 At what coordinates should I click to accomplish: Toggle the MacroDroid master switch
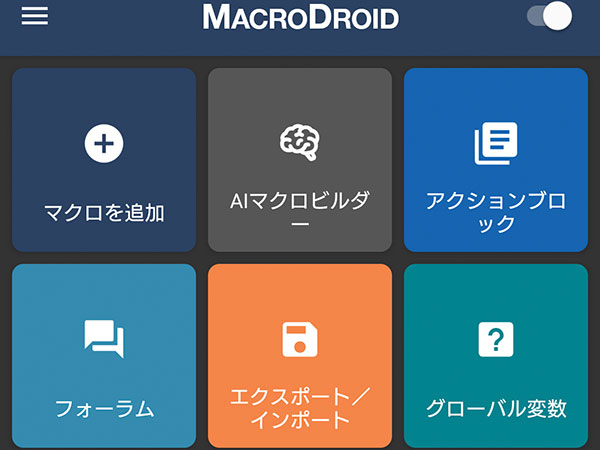[x=549, y=16]
